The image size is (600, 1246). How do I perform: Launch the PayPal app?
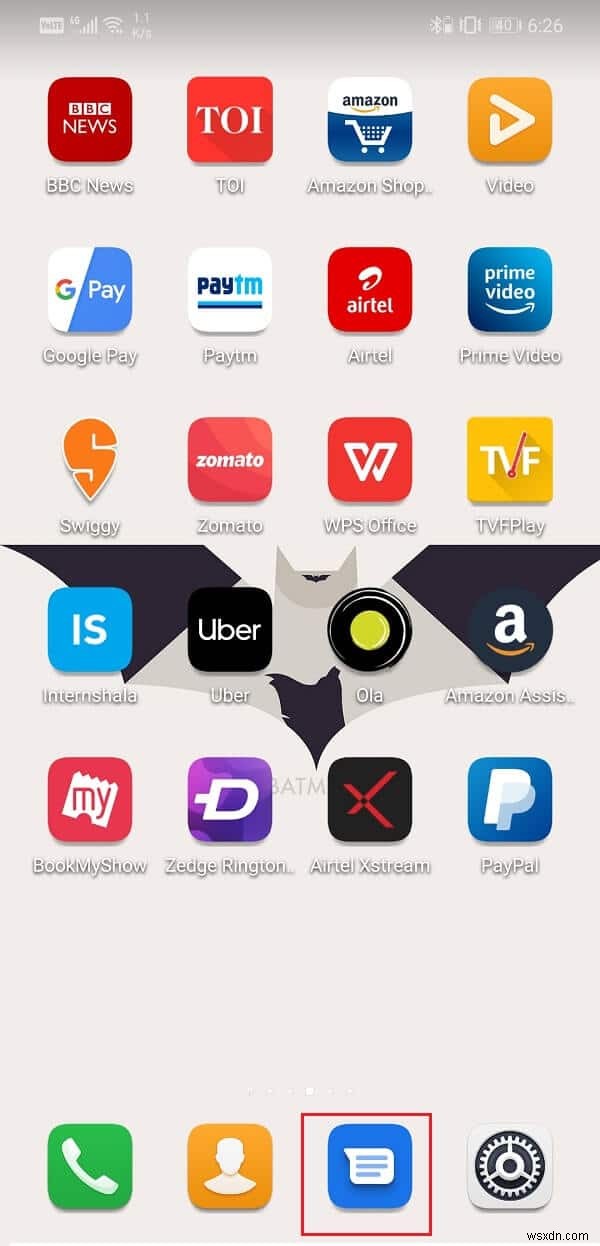pyautogui.click(x=510, y=800)
